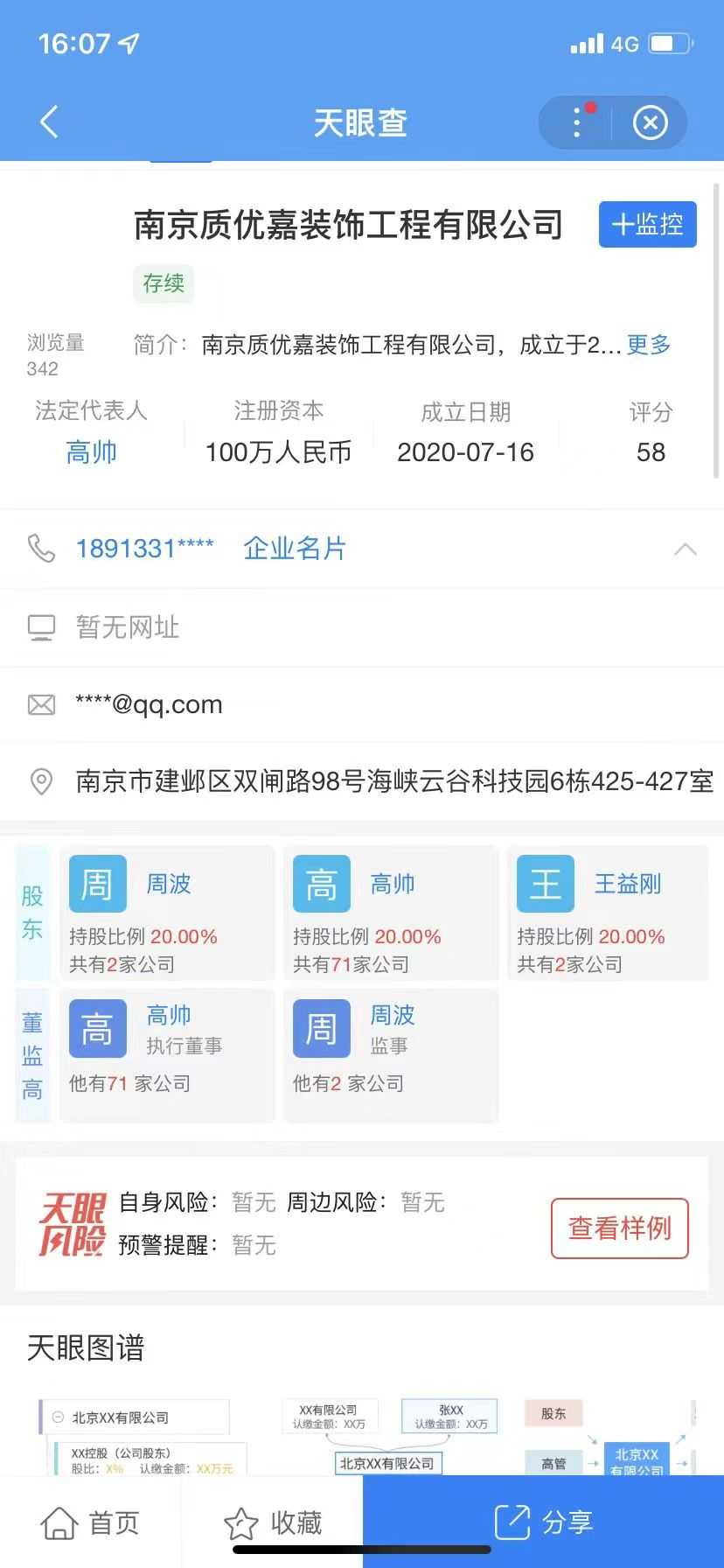Open the three-dot more options menu
The width and height of the screenshot is (724, 1568).
(x=577, y=122)
